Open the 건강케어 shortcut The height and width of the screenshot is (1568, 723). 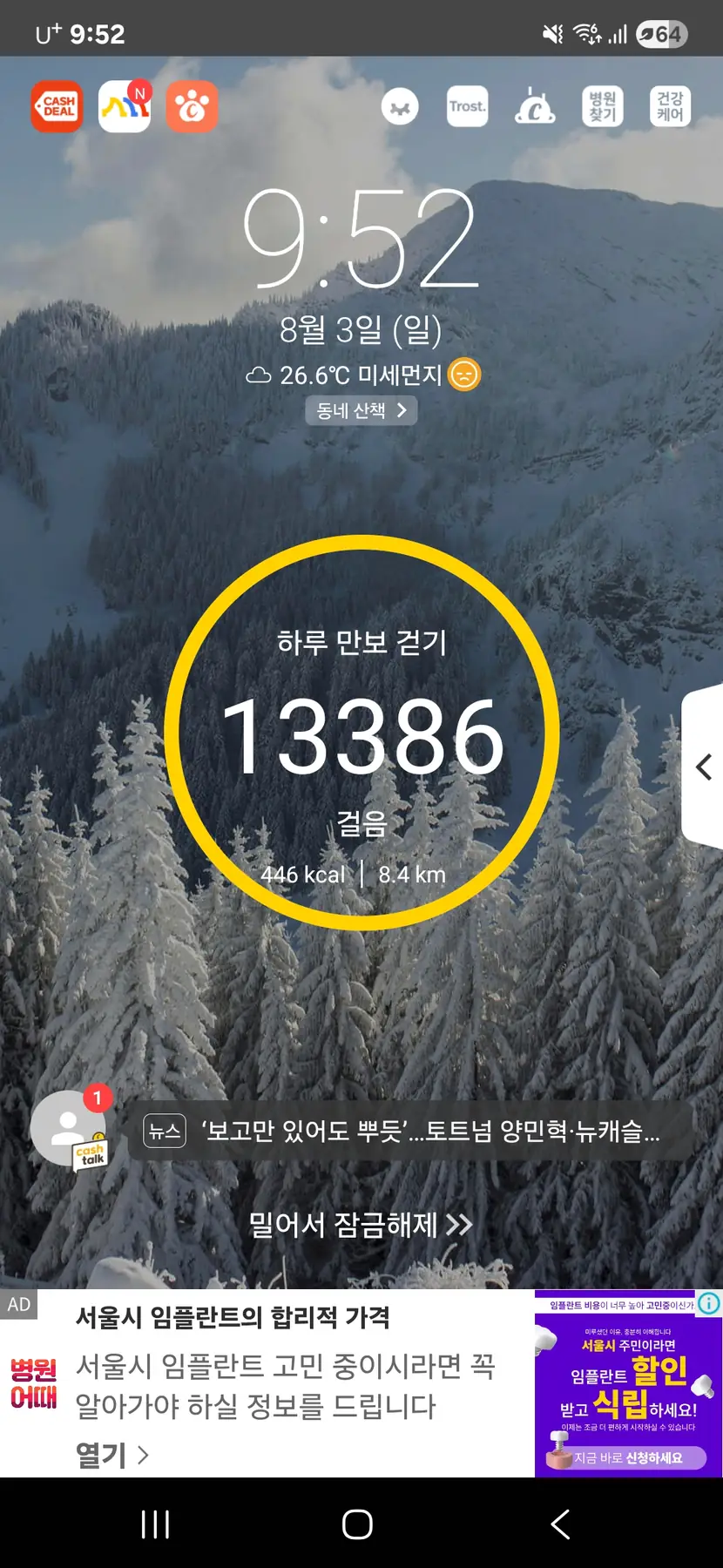[x=669, y=107]
